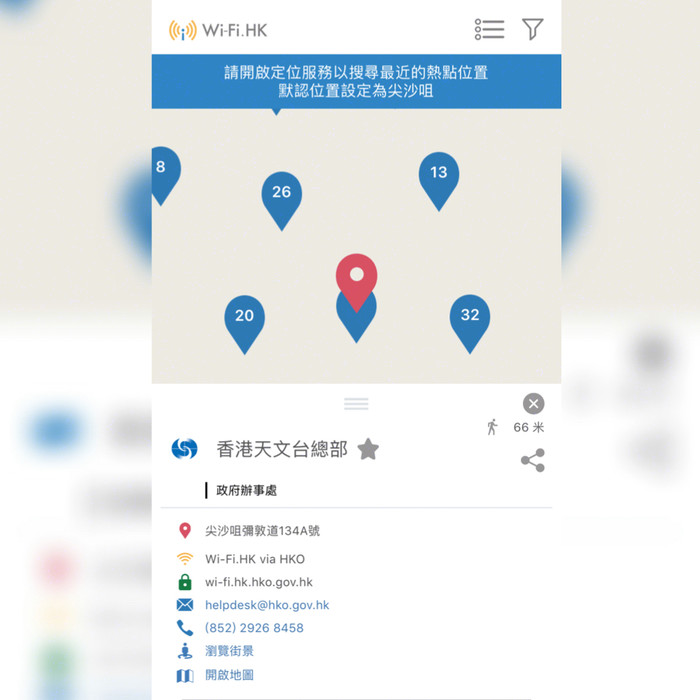The width and height of the screenshot is (700, 700).
Task: Select the map cluster marked 8
Action: point(163,170)
